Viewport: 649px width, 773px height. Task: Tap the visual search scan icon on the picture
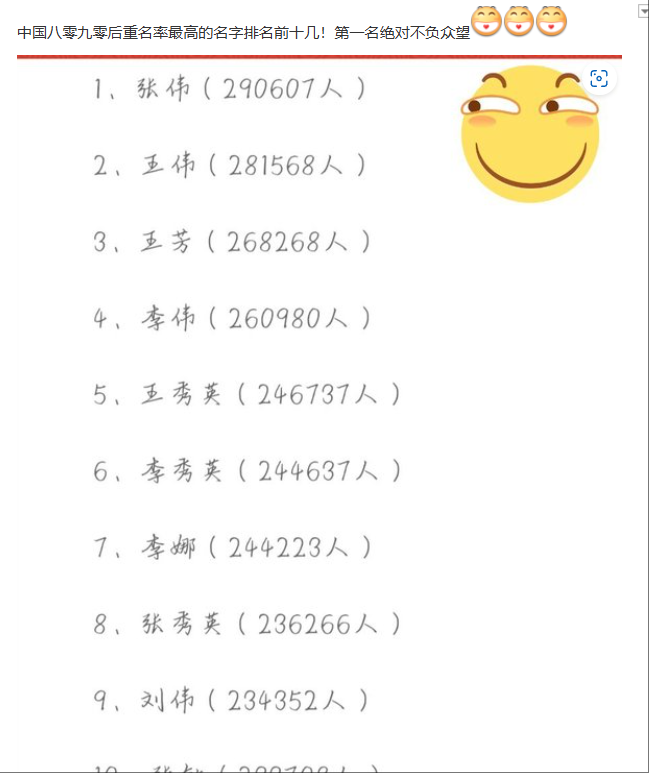coord(599,80)
